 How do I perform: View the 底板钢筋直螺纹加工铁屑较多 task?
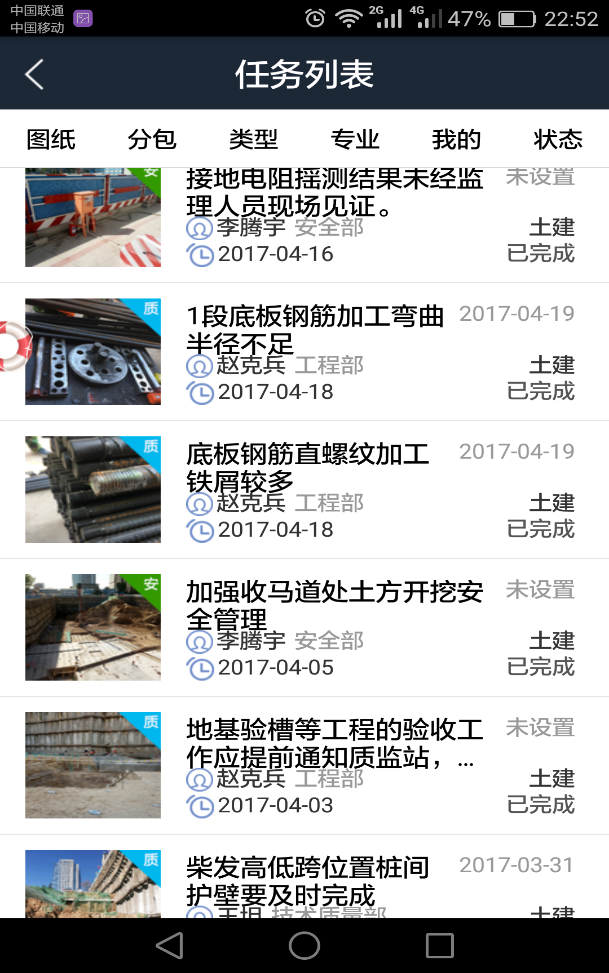click(308, 468)
